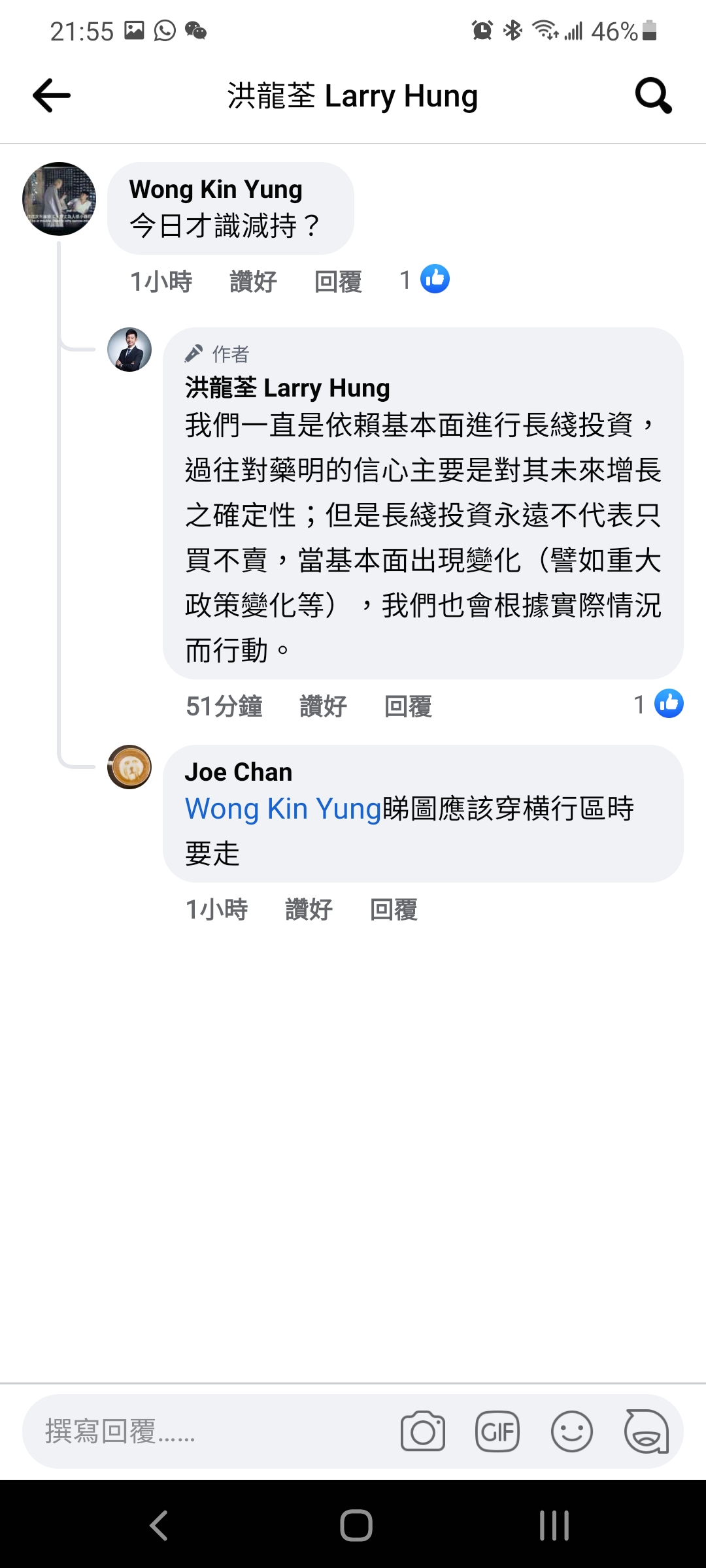Like Joe Chan's reply
The image size is (706, 1568).
pos(309,909)
